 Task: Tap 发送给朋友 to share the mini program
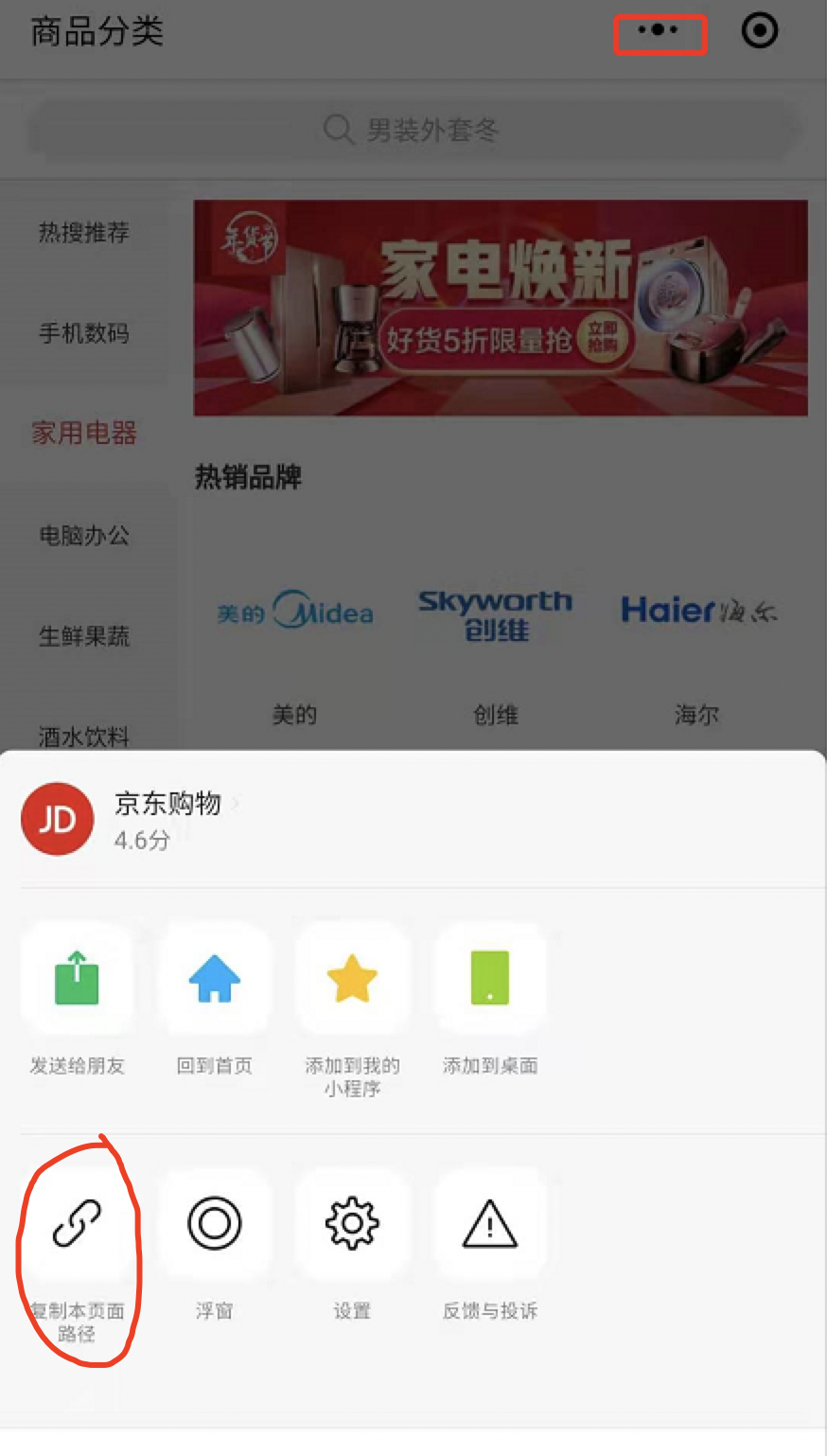pyautogui.click(x=77, y=979)
